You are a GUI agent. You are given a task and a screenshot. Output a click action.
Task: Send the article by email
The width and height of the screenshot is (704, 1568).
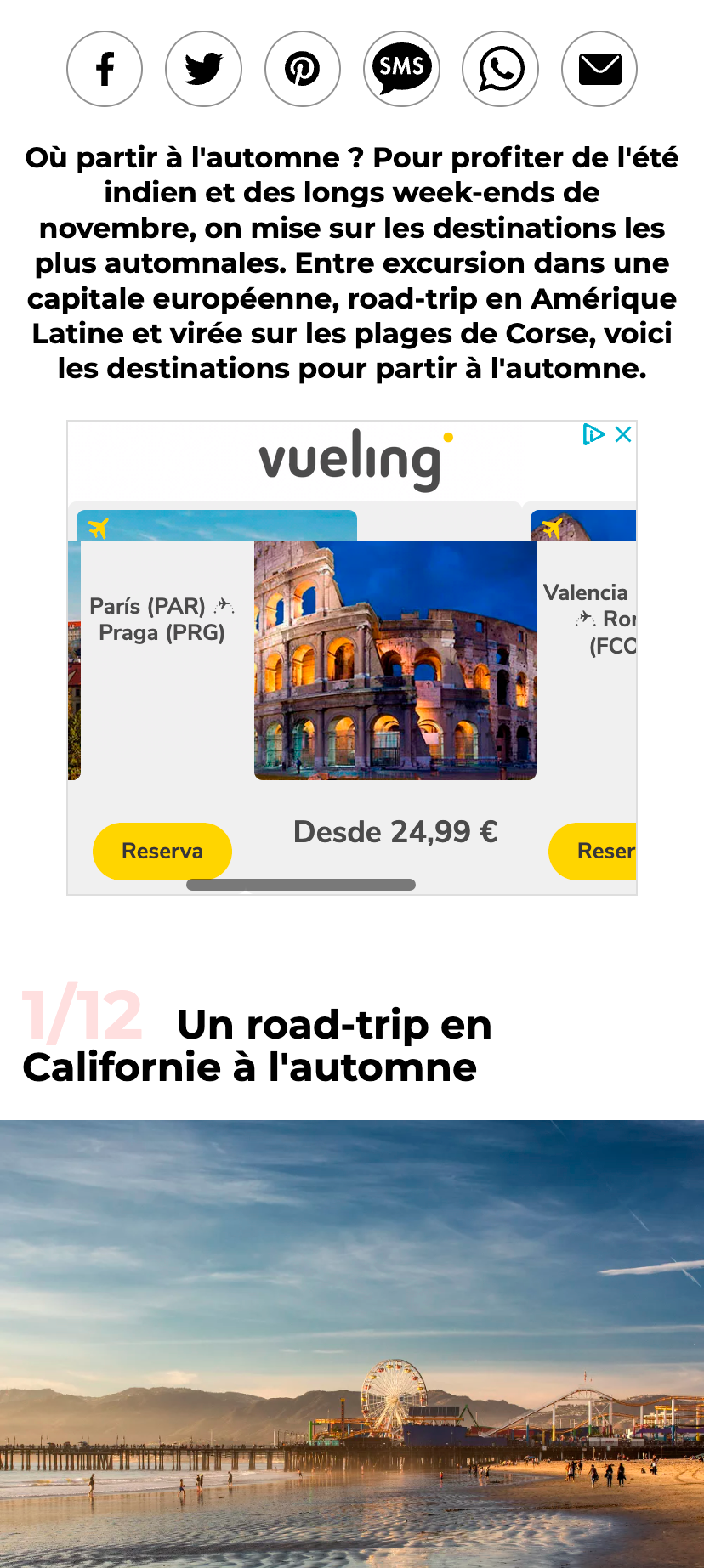point(599,69)
